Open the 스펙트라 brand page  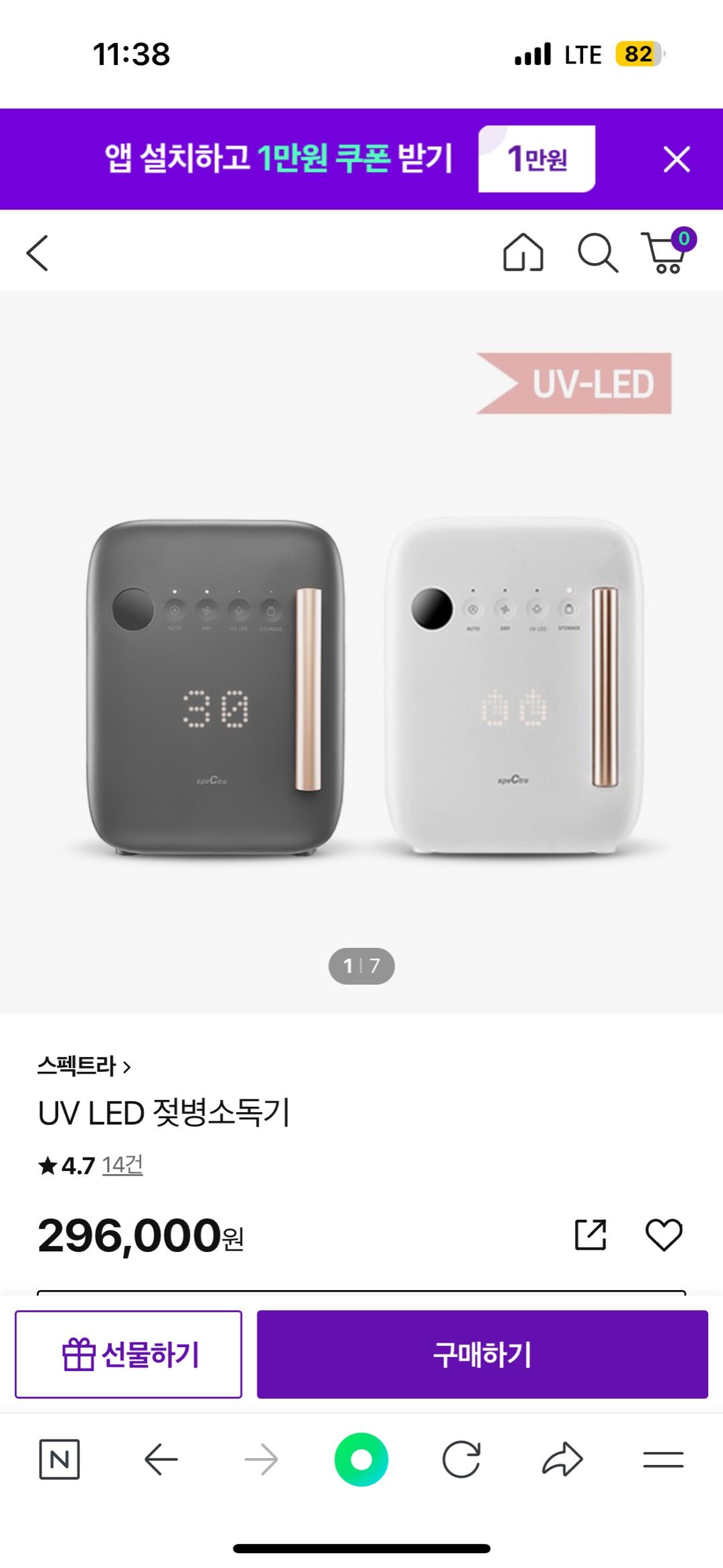point(84,1066)
